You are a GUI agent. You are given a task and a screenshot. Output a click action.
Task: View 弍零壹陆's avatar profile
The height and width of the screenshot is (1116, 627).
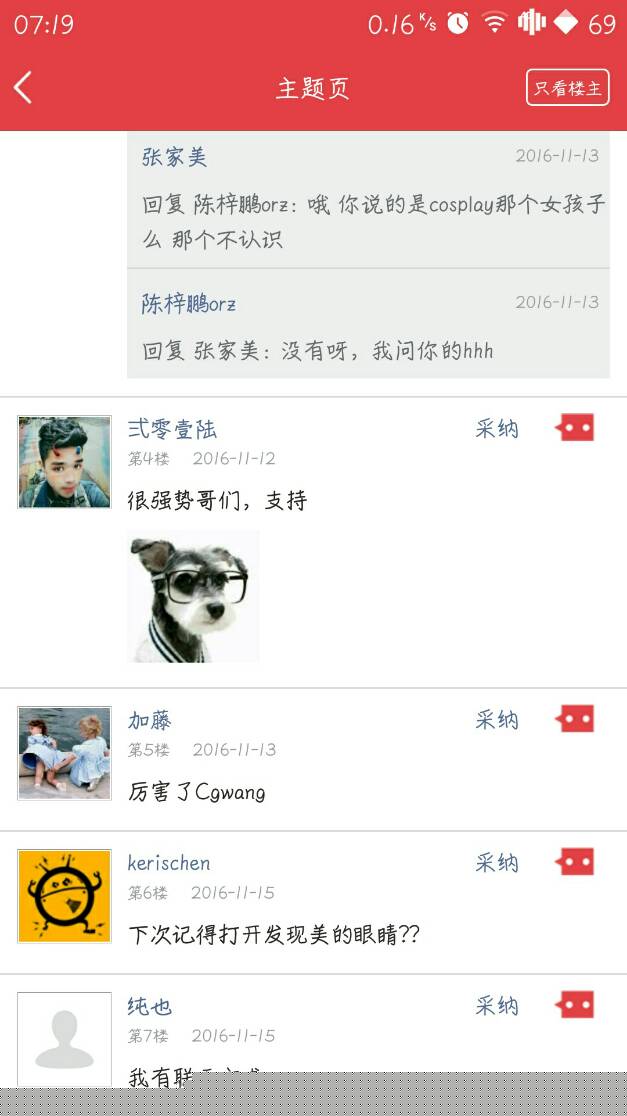pyautogui.click(x=64, y=462)
